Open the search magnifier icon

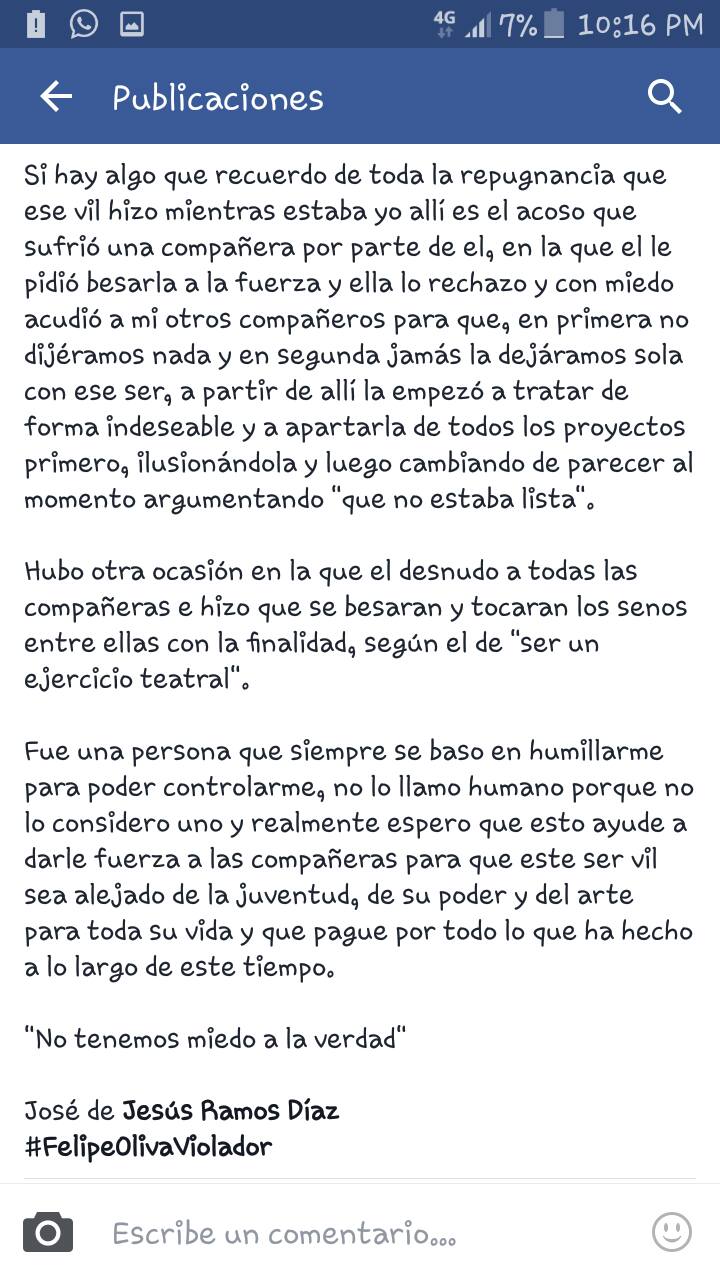coord(665,97)
